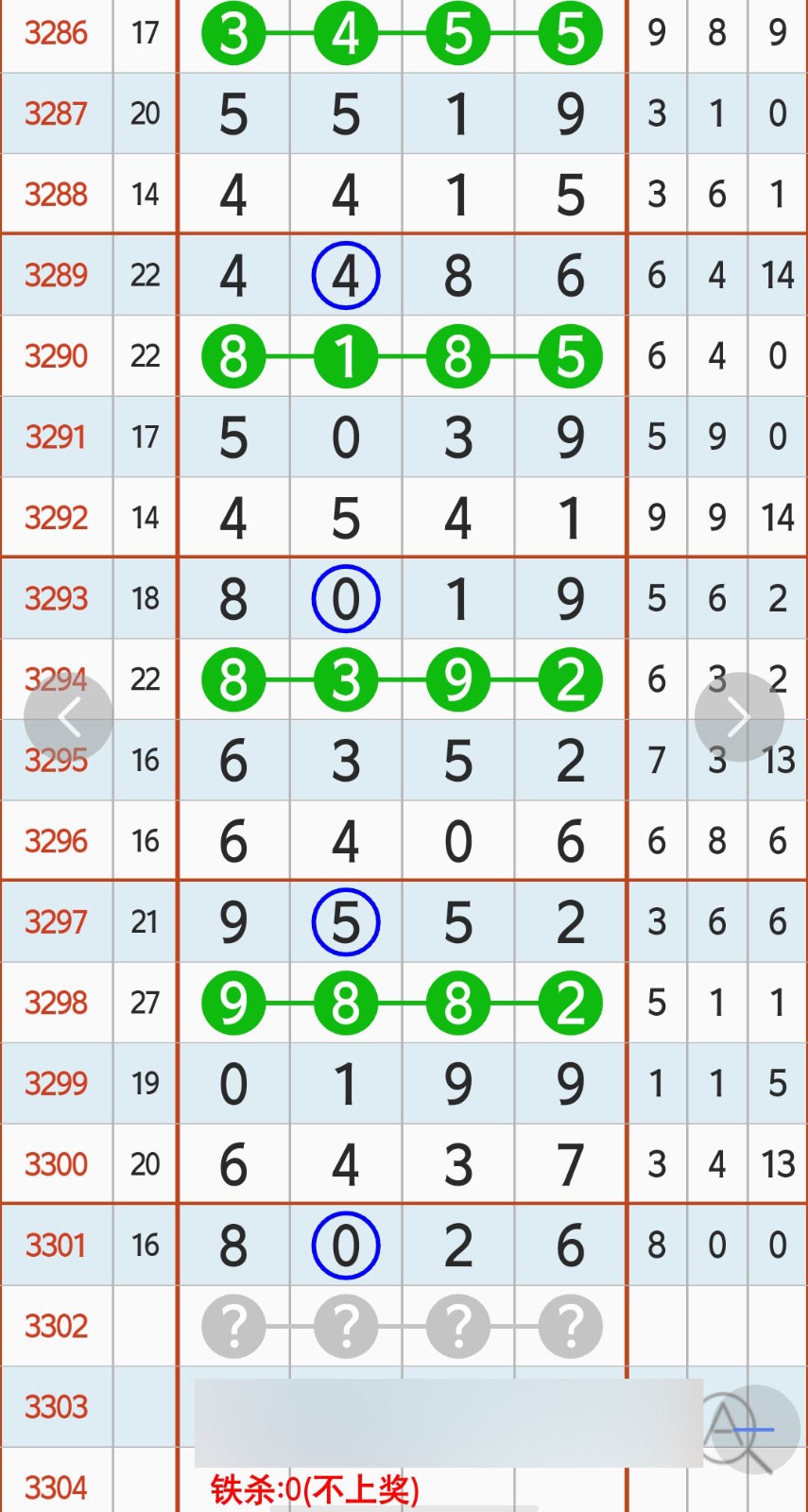Screen dimensions: 808x1512
Task: Go to the previous image
Action: 68,717
